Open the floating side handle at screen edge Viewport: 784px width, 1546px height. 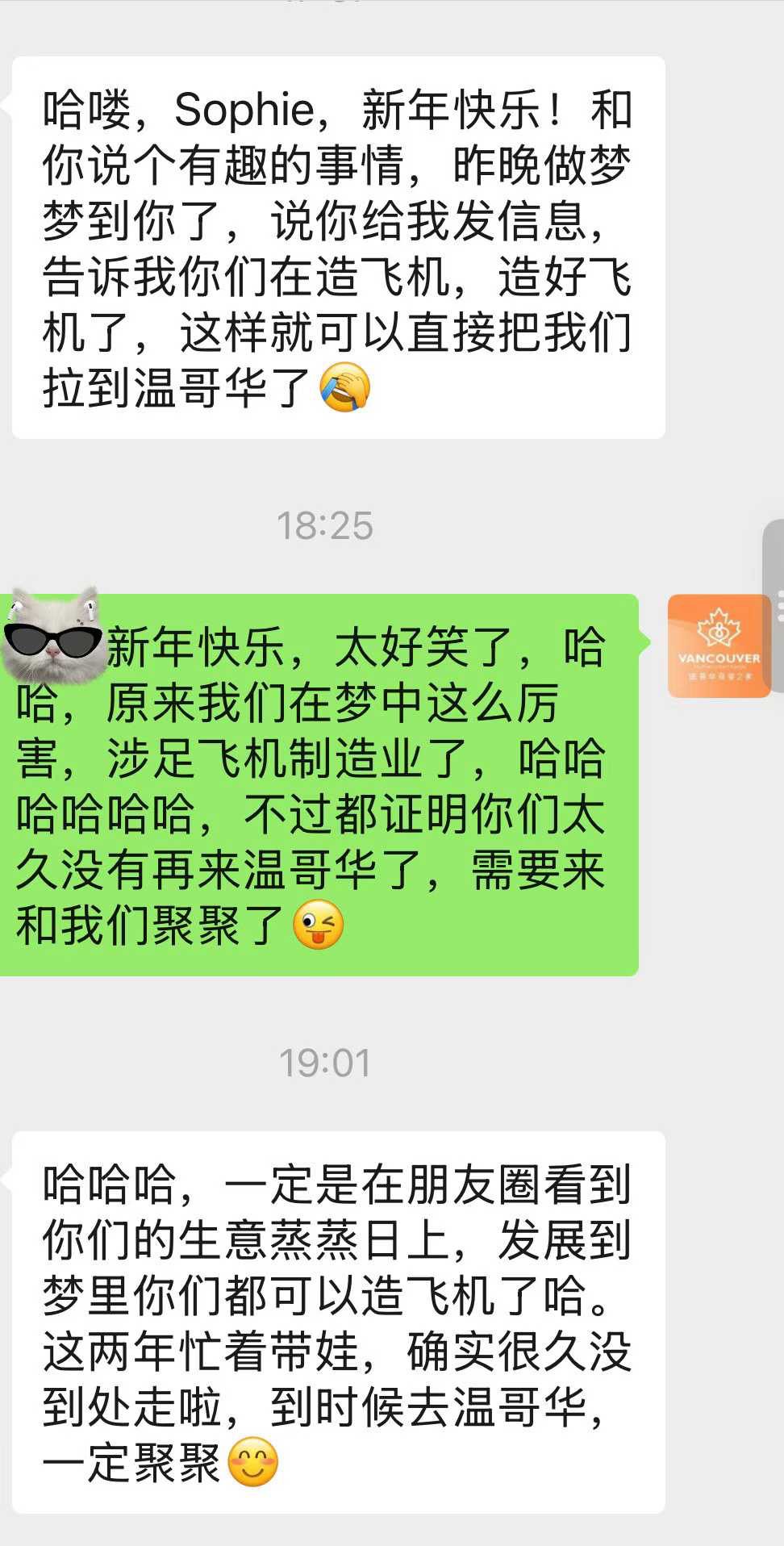774,604
